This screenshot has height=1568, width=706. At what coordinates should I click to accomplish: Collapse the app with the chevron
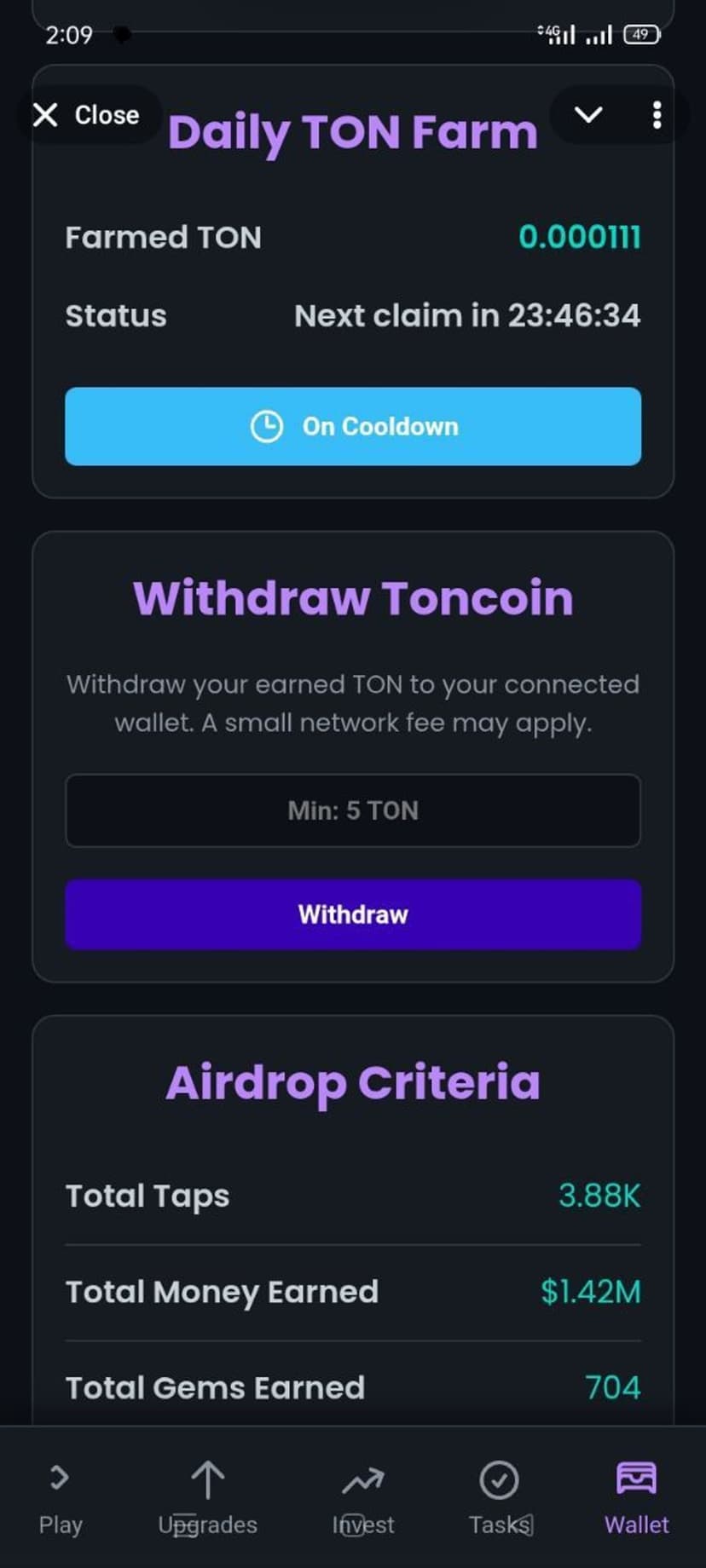[588, 115]
